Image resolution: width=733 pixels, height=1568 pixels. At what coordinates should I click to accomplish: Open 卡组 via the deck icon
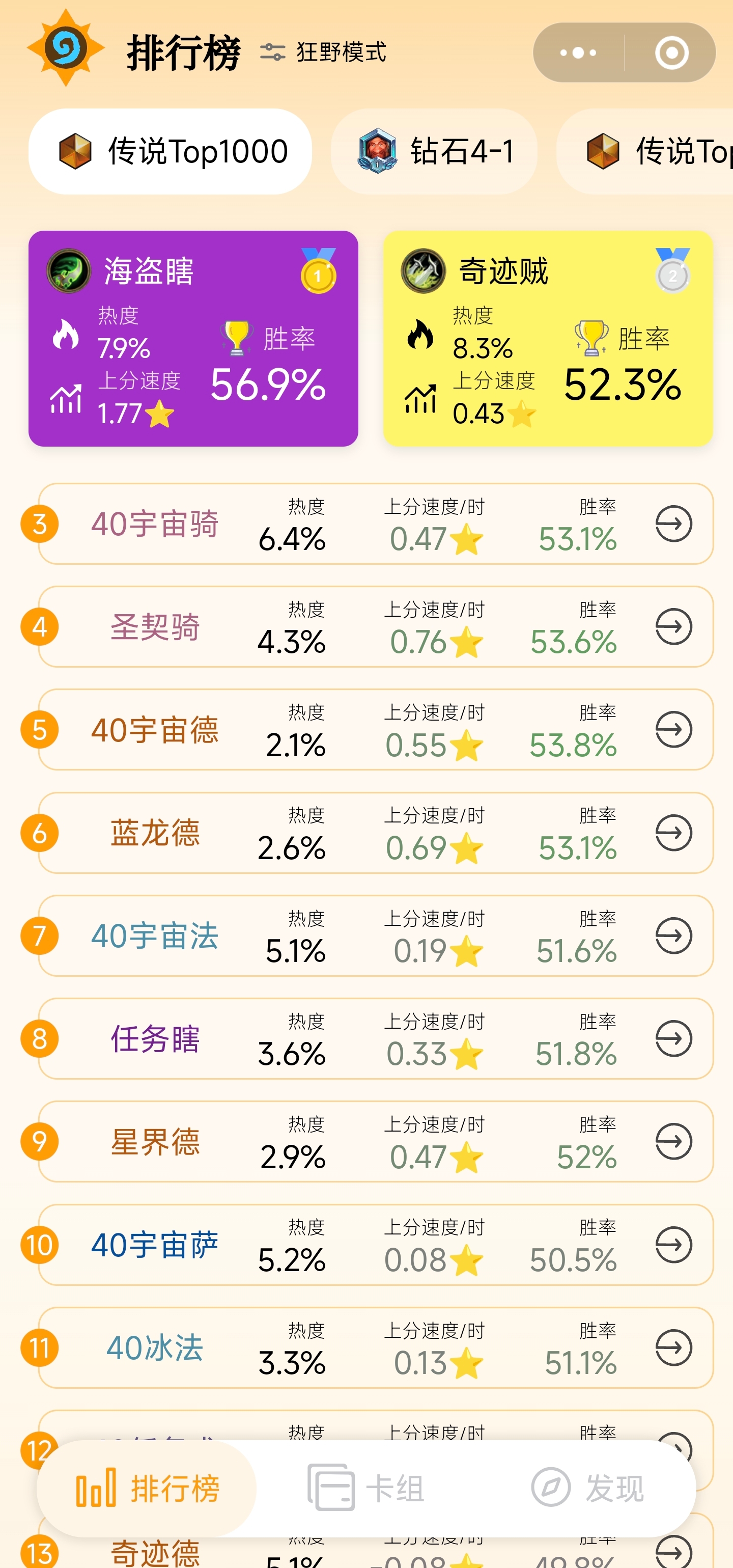coord(330,1487)
